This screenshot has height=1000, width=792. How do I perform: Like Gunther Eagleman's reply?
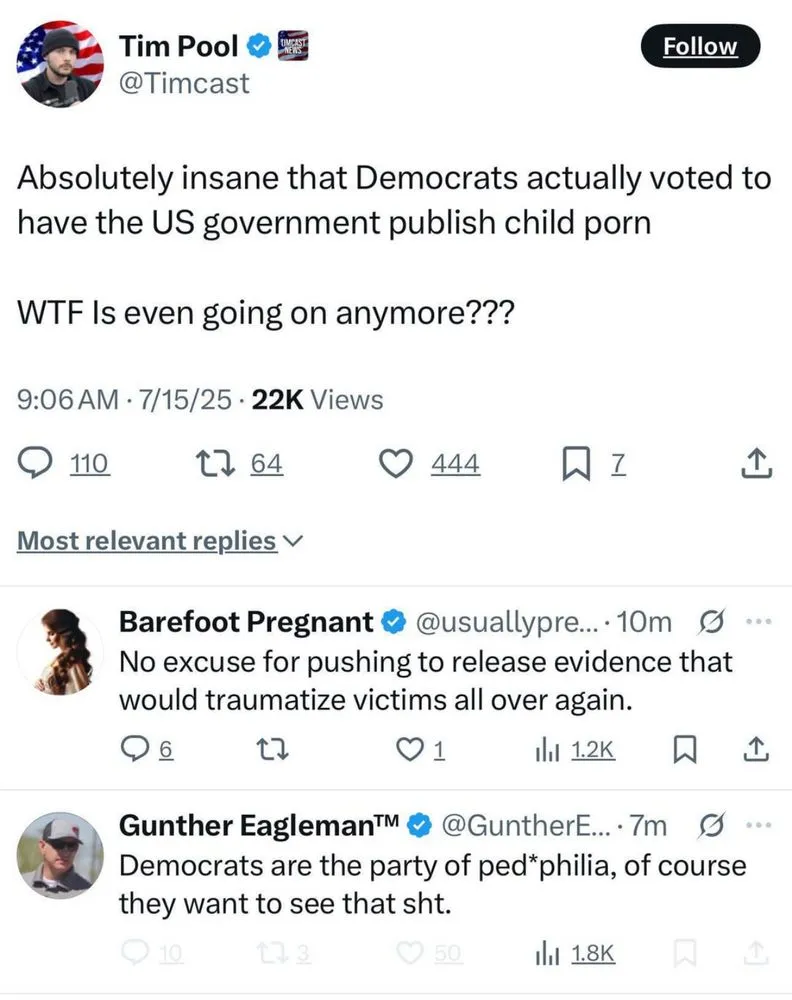click(x=409, y=954)
